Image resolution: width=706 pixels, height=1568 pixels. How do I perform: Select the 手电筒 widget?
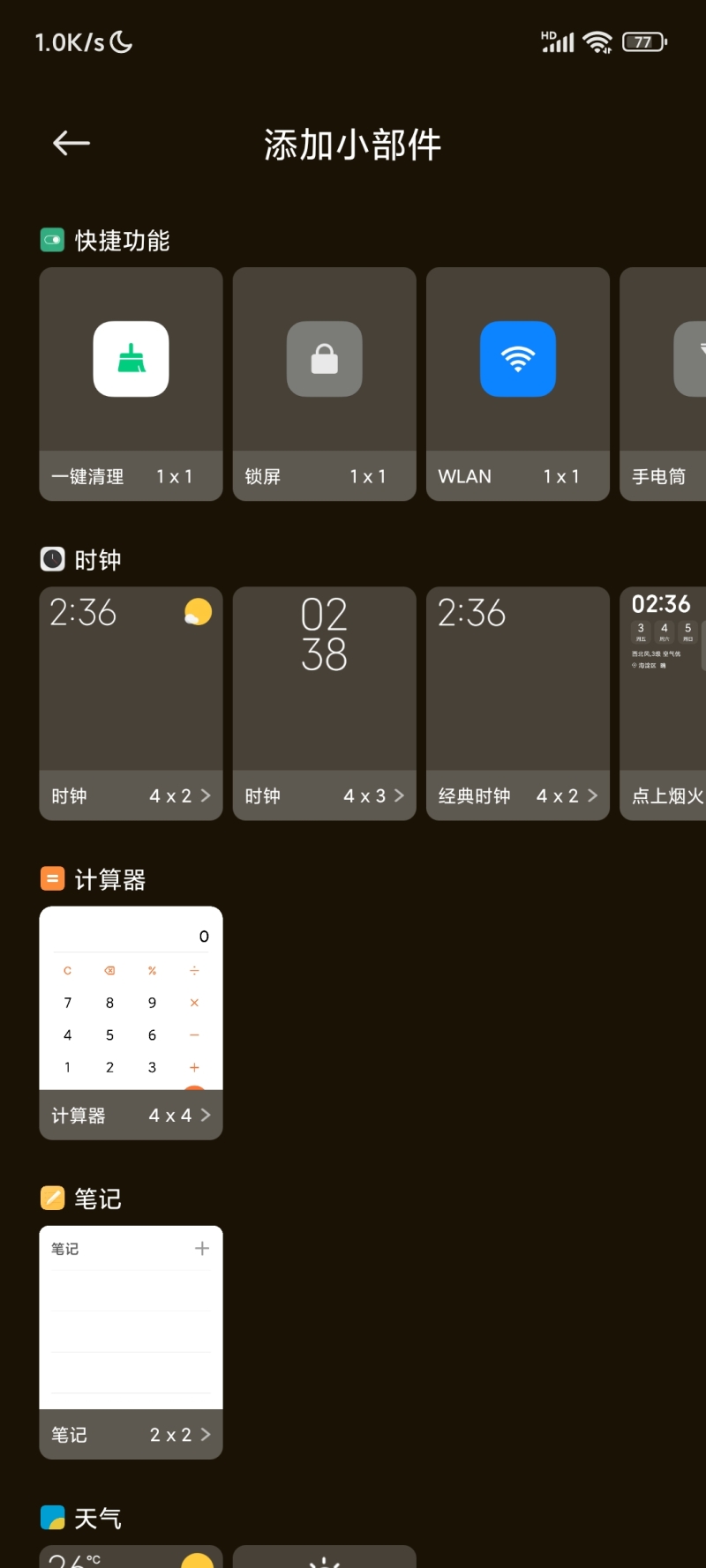(x=664, y=384)
